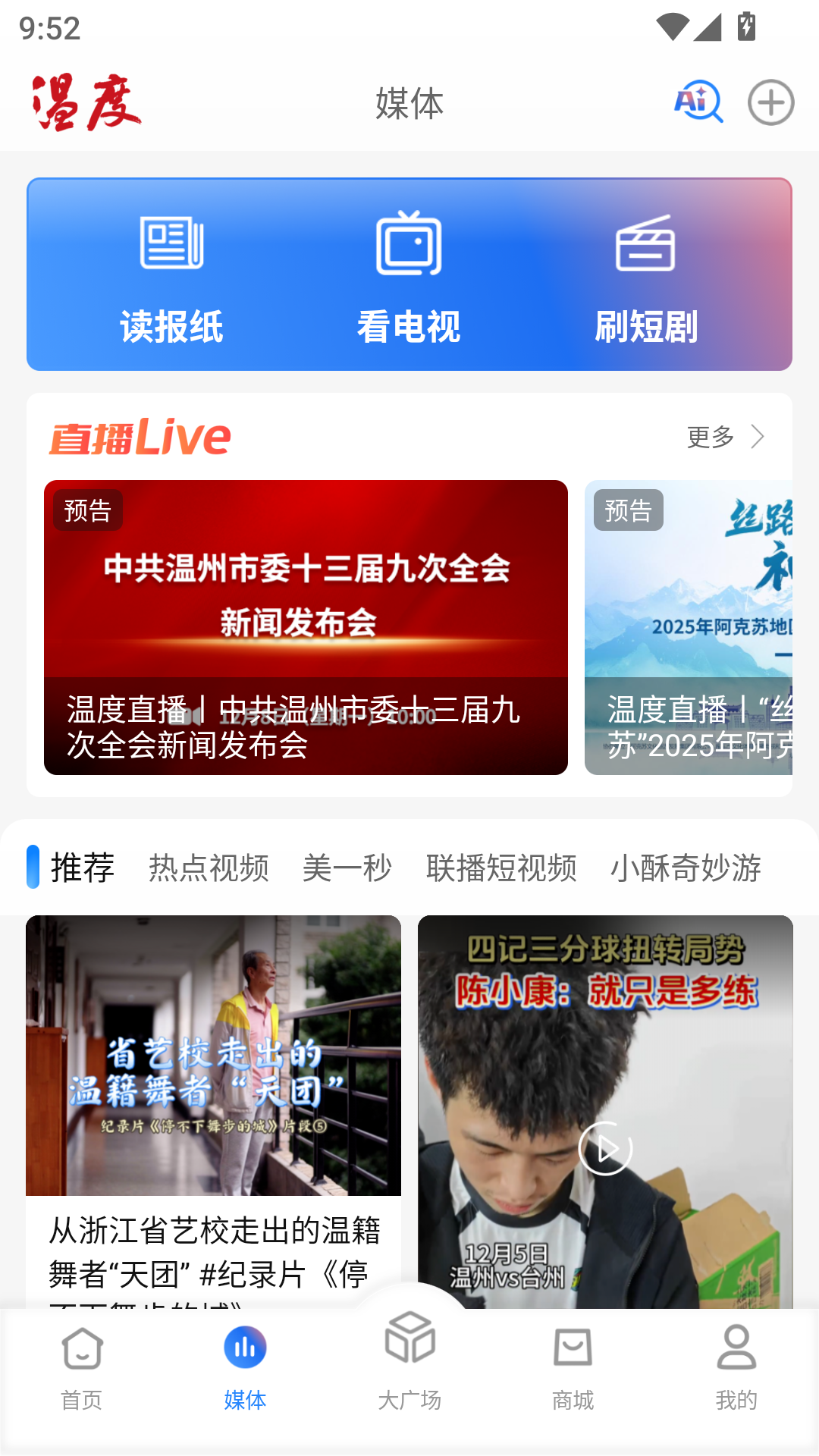This screenshot has width=819, height=1456.
Task: Switch to 联播短视频 tab
Action: point(501,868)
